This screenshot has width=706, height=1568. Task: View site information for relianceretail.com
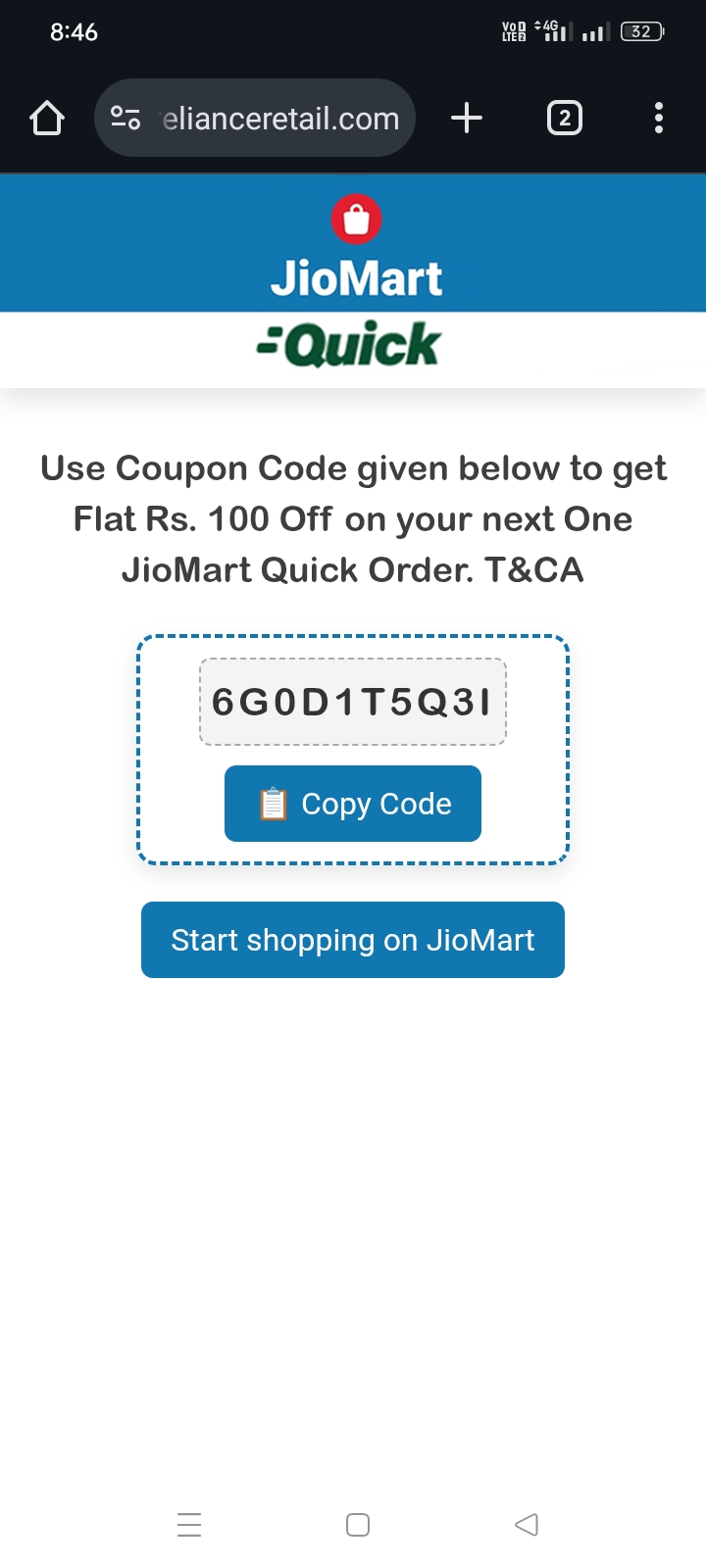pyautogui.click(x=126, y=119)
